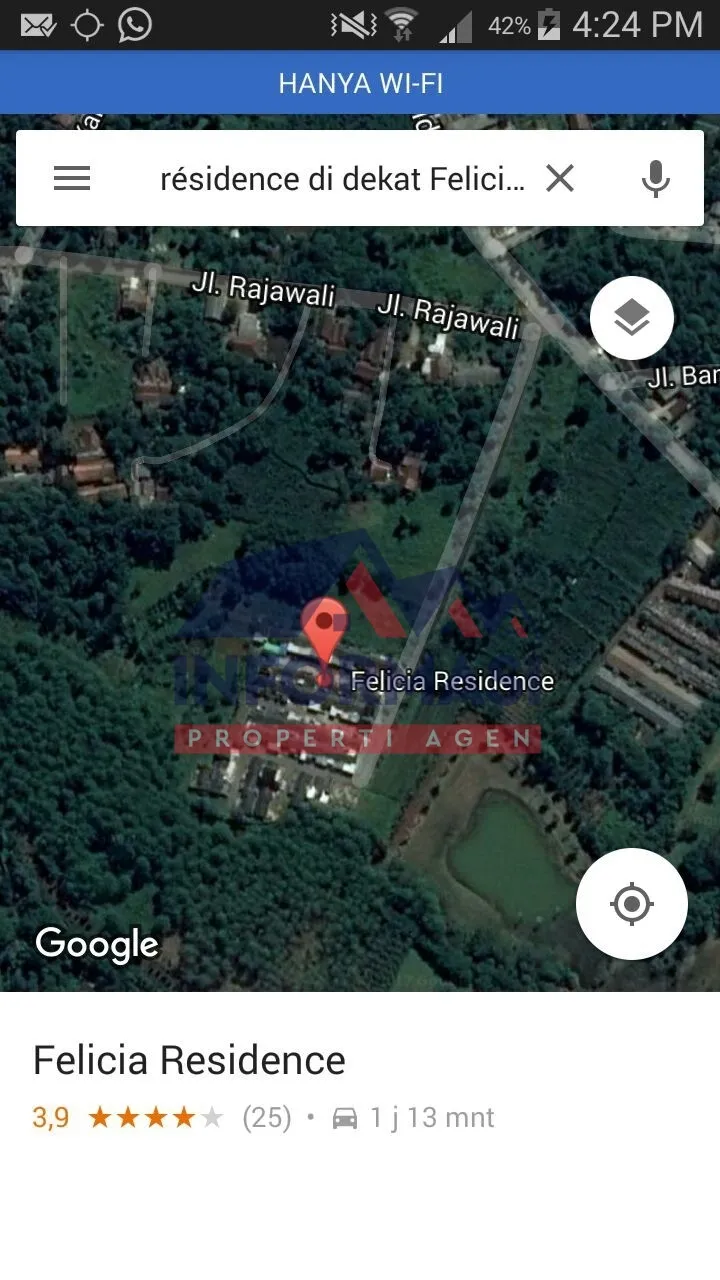The image size is (720, 1280).
Task: Open the map layers button
Action: point(632,319)
